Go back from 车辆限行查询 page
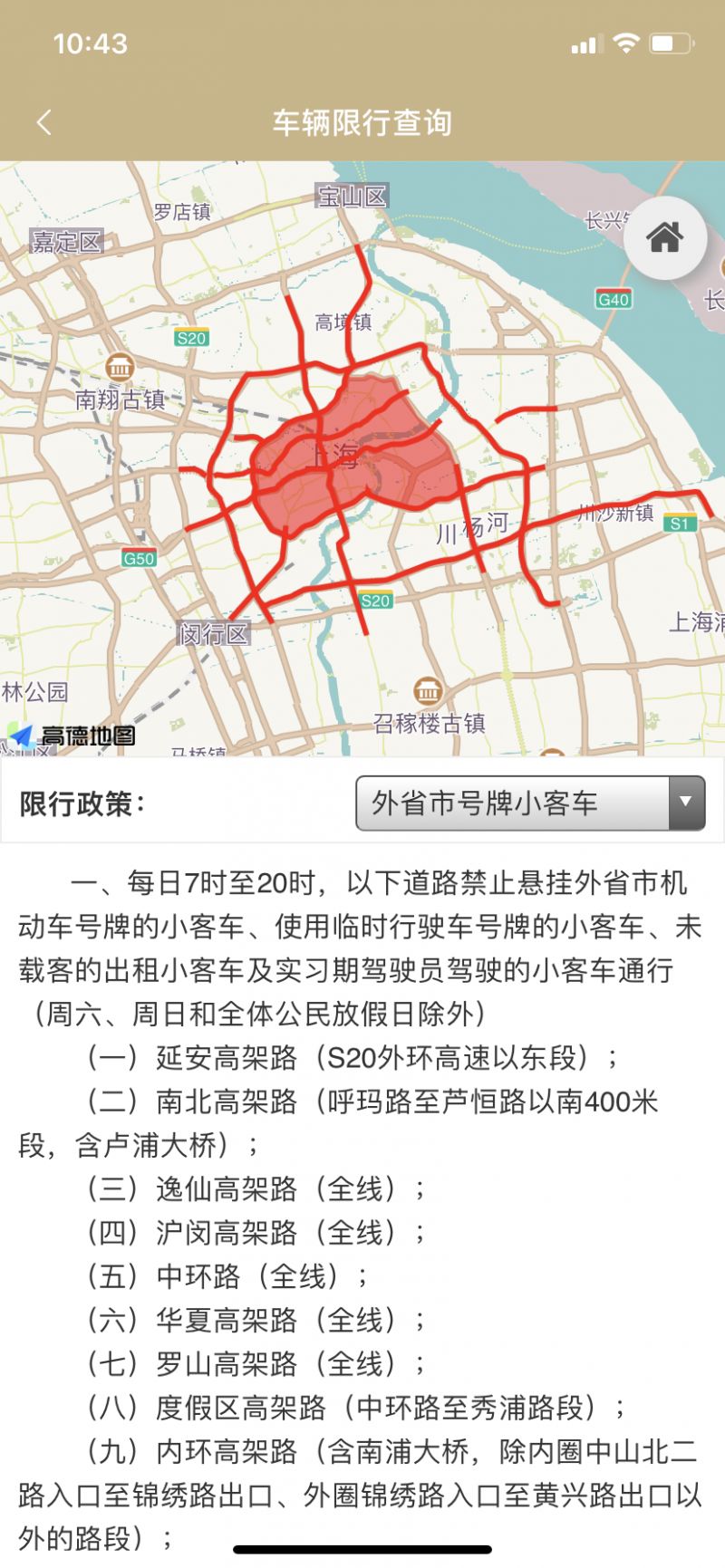The height and width of the screenshot is (1568, 725). tap(44, 123)
